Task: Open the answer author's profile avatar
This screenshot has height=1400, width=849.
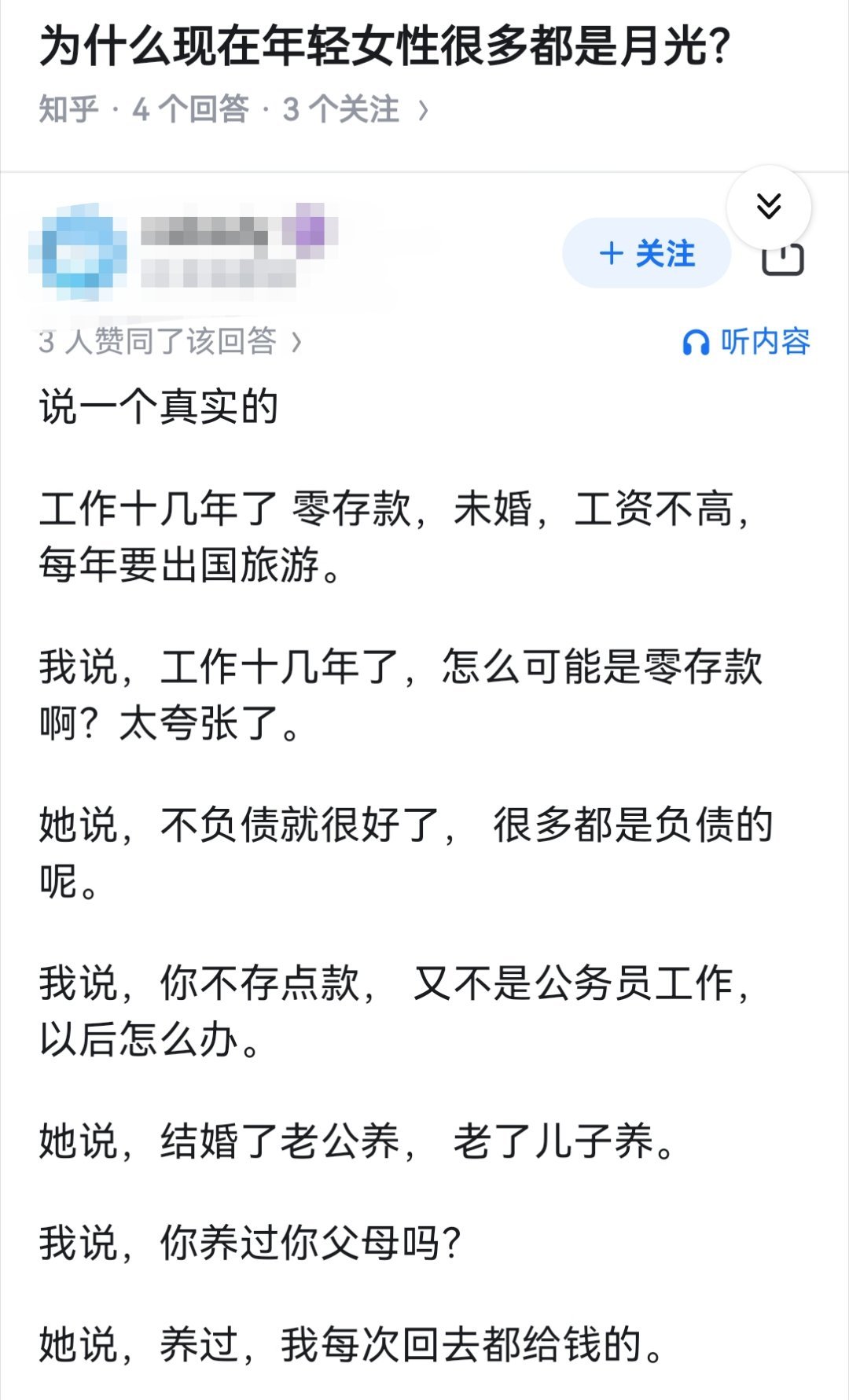Action: pyautogui.click(x=77, y=252)
